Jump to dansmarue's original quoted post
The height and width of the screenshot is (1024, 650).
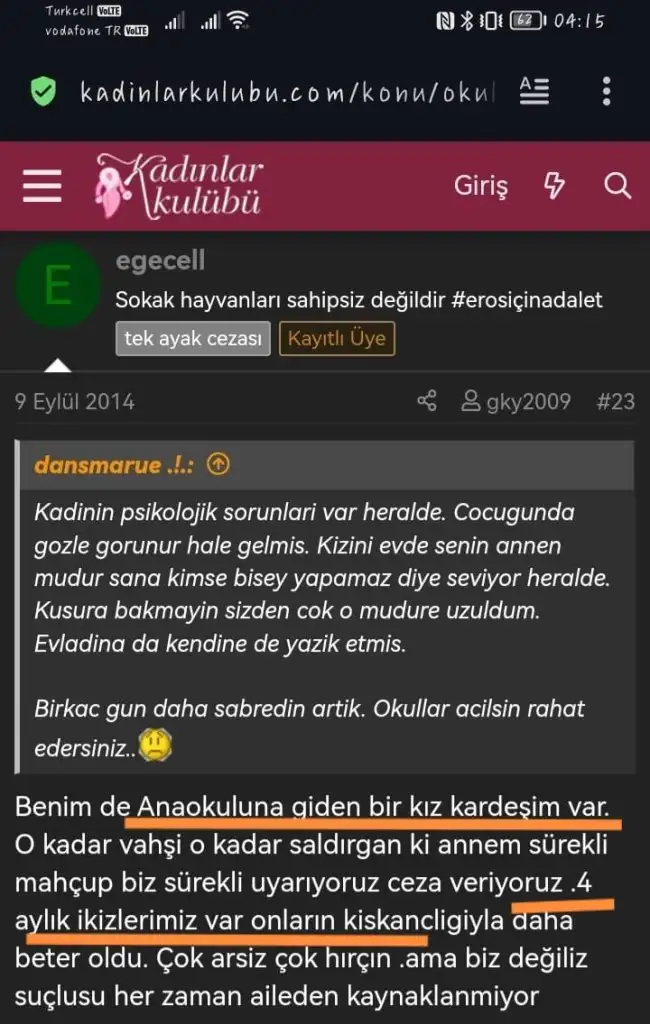click(219, 465)
